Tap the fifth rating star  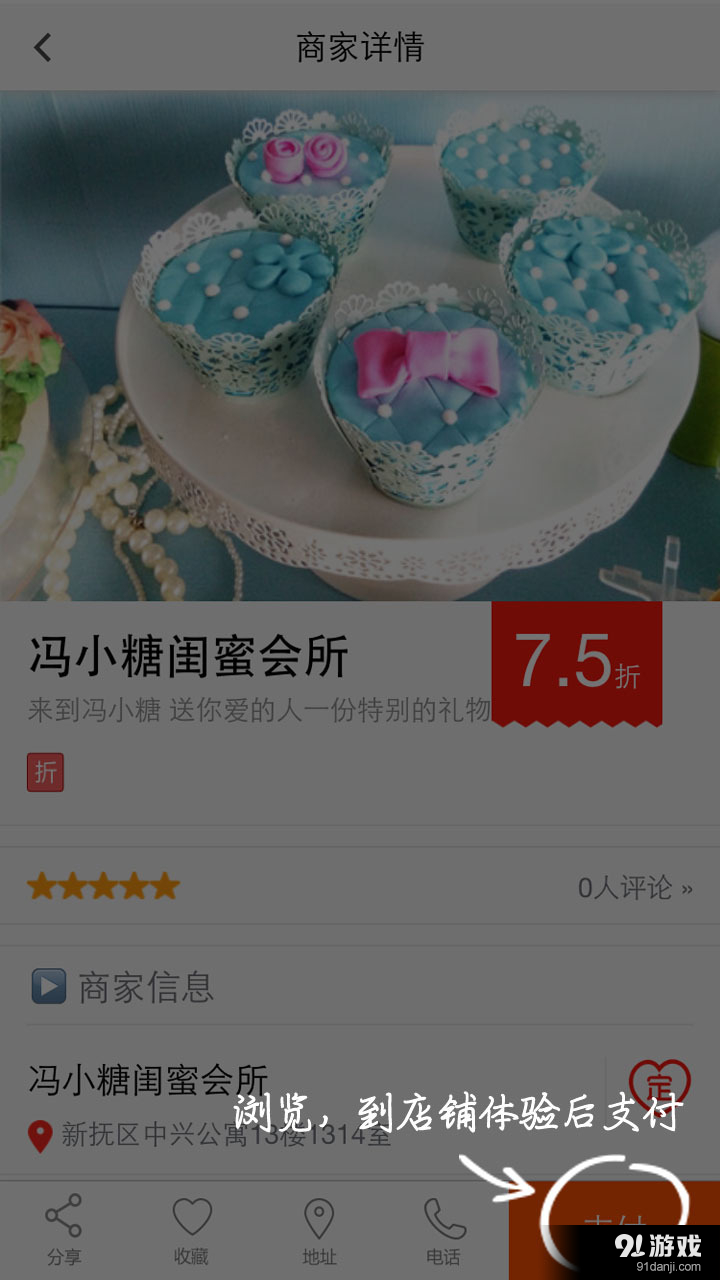[x=164, y=886]
